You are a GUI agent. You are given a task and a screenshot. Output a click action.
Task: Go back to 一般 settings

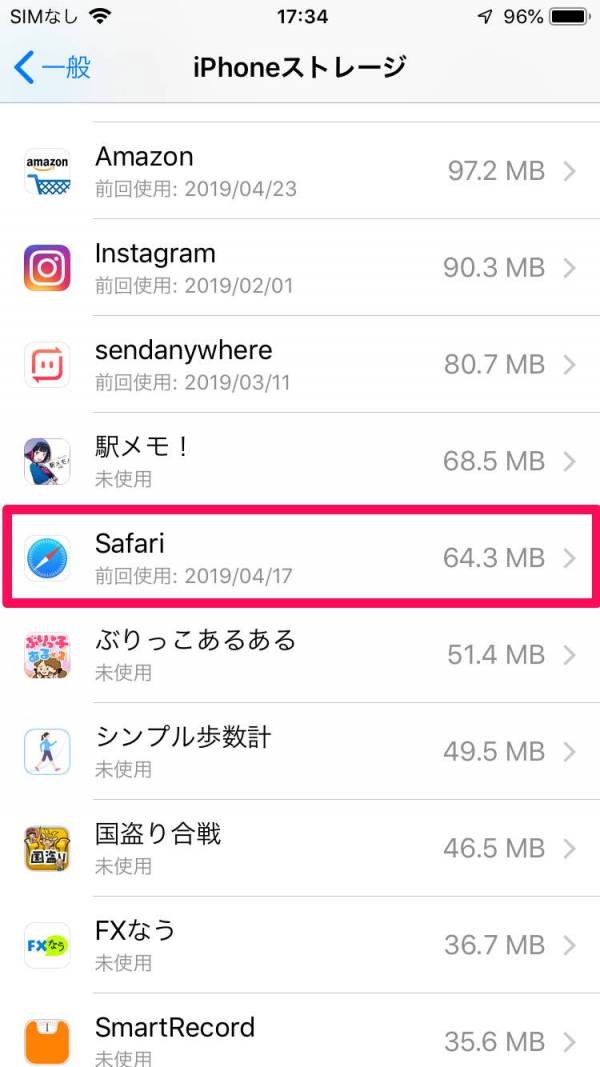[53, 68]
